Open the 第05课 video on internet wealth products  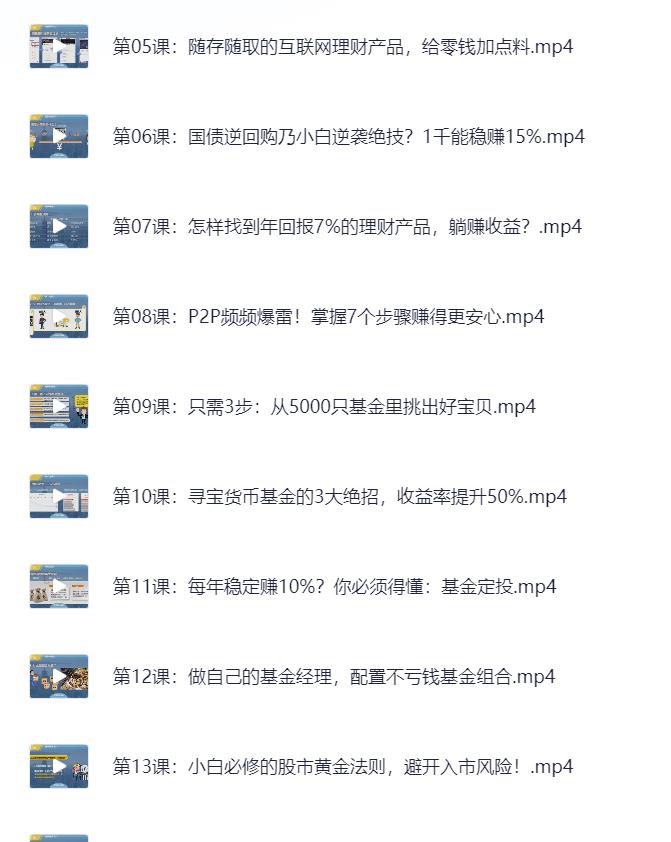(342, 47)
